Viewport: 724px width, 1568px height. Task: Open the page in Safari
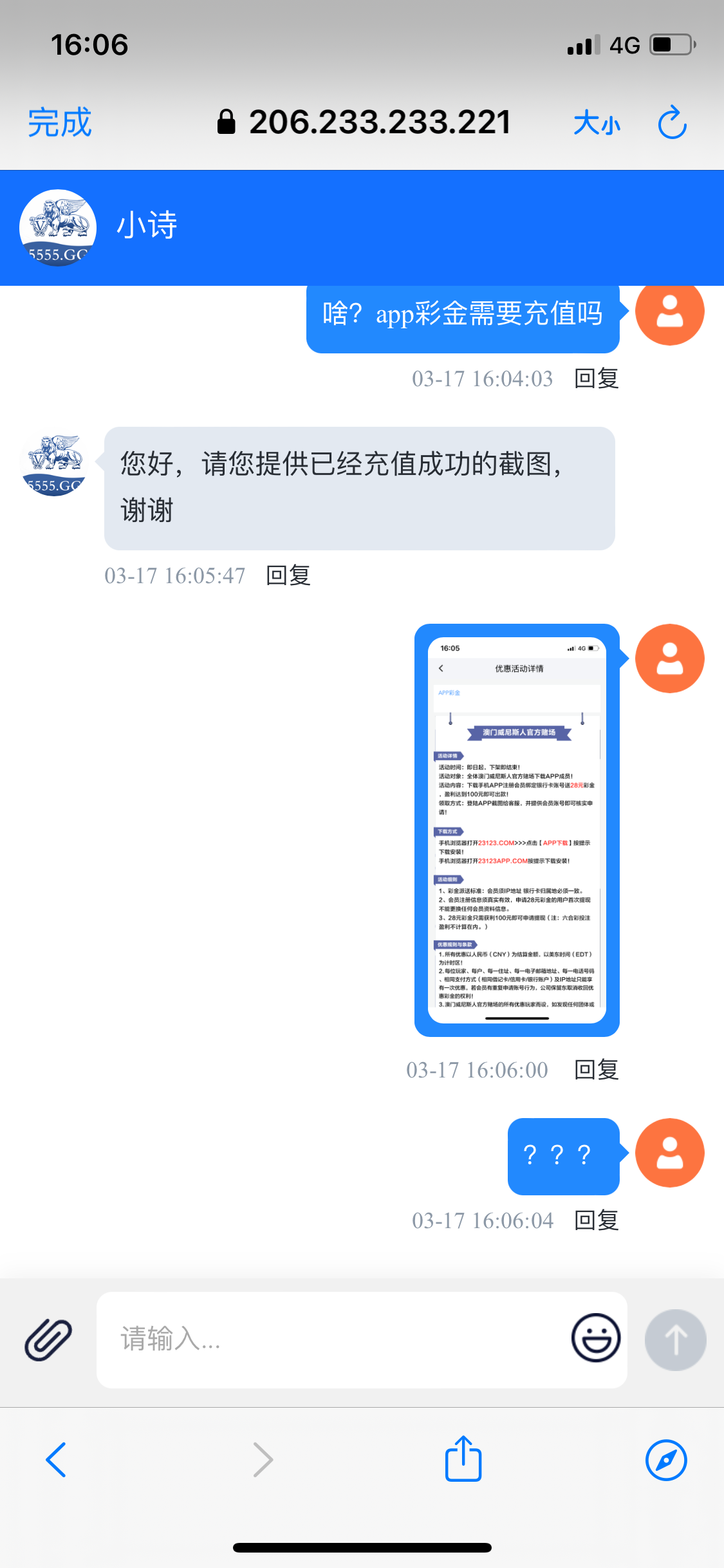tap(666, 1459)
